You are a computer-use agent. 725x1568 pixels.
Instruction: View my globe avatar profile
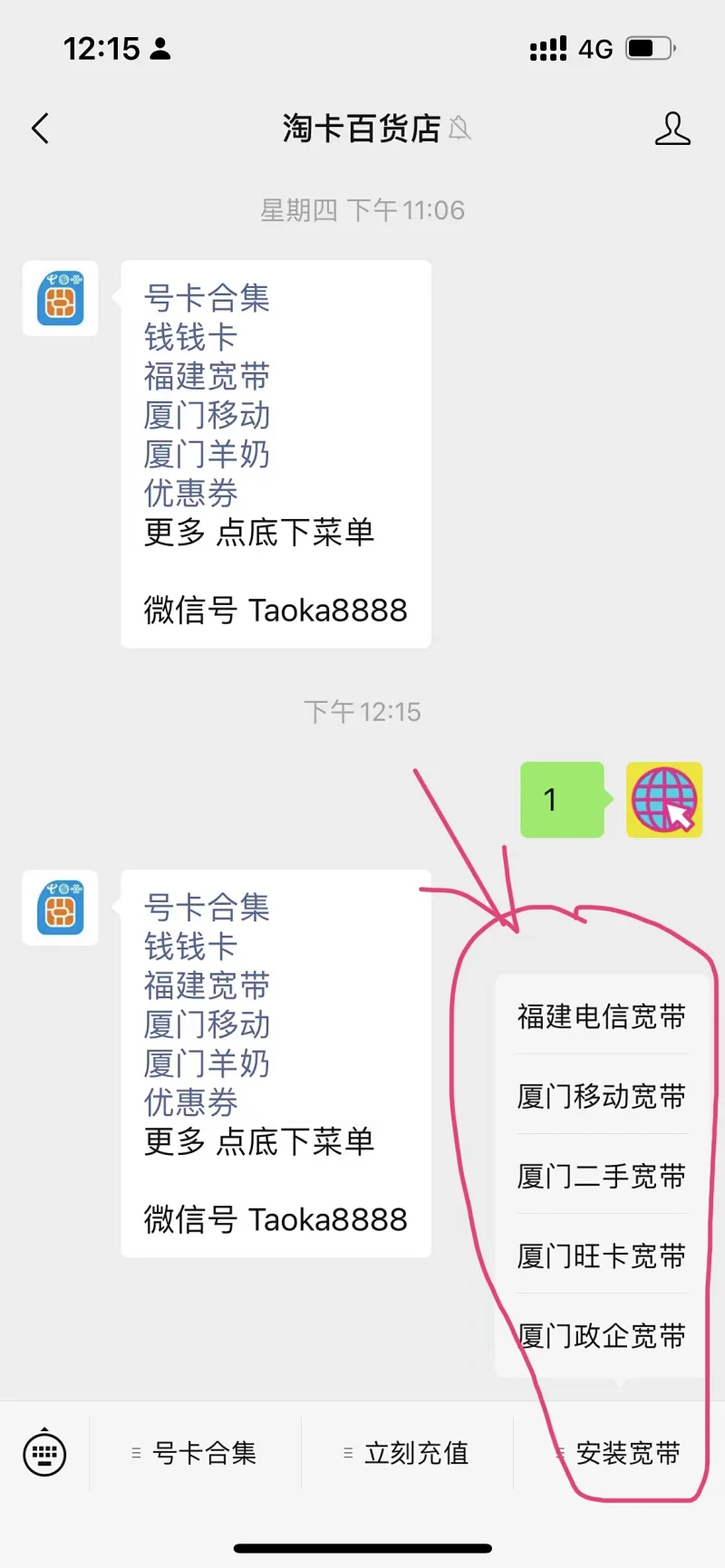664,800
